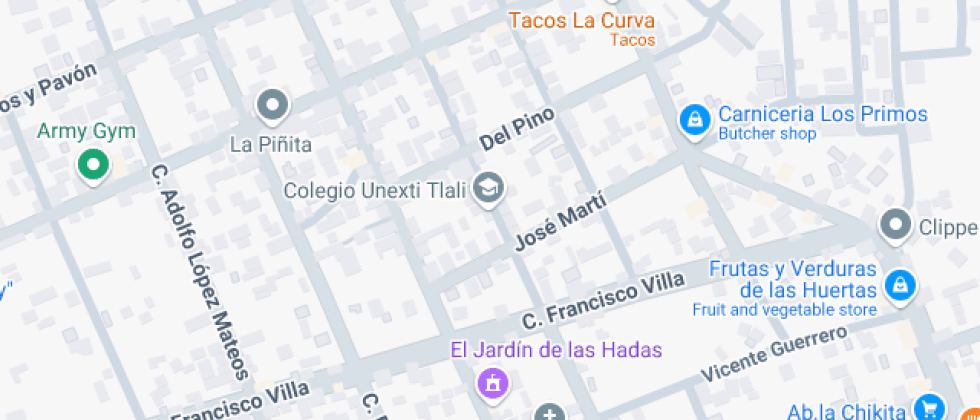This screenshot has height=420, width=980.
Task: Tap the Tacos La Curva place label
Action: 581,21
